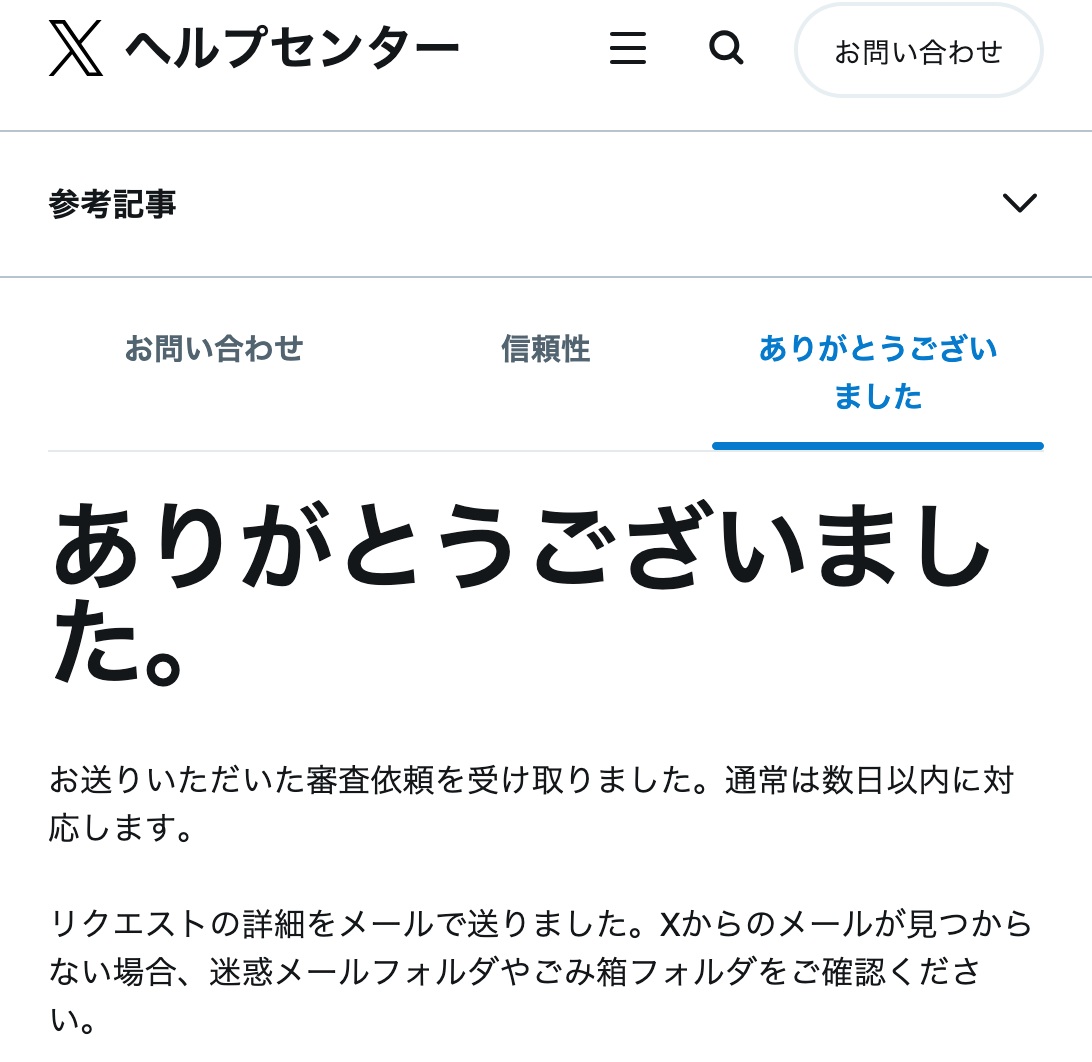Switch to the お問い合わせ tab

point(213,349)
